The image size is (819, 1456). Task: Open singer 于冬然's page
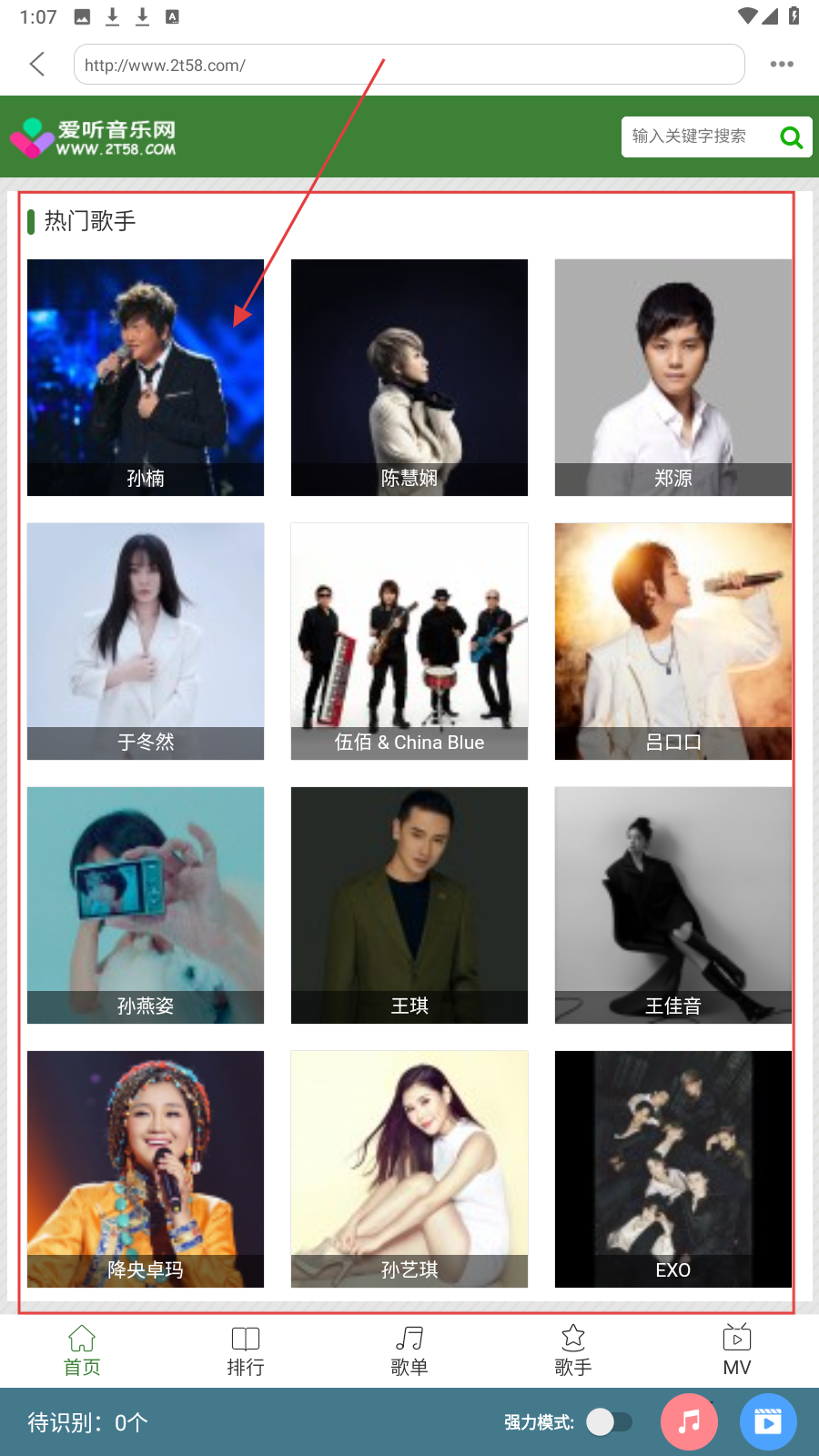coord(146,642)
